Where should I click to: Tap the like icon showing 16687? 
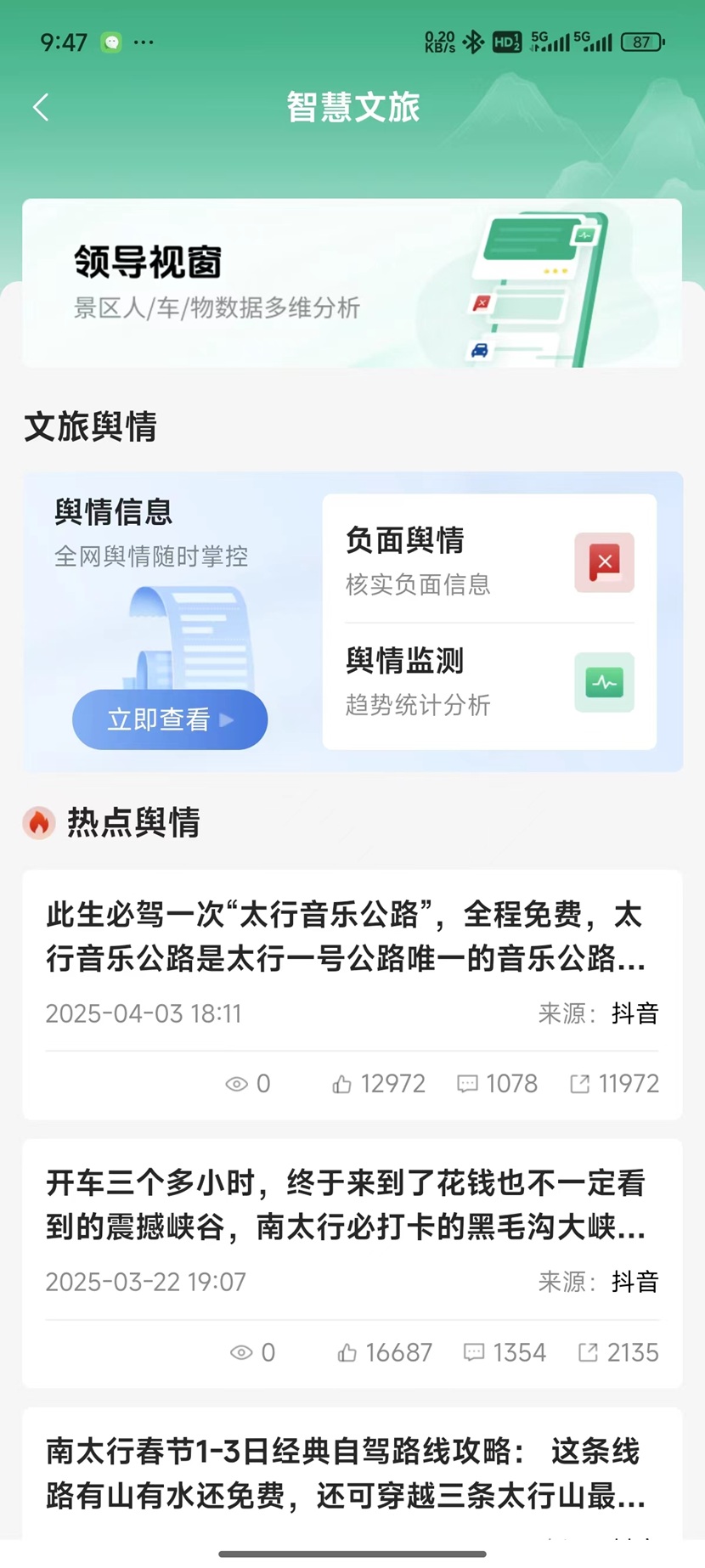click(347, 1352)
